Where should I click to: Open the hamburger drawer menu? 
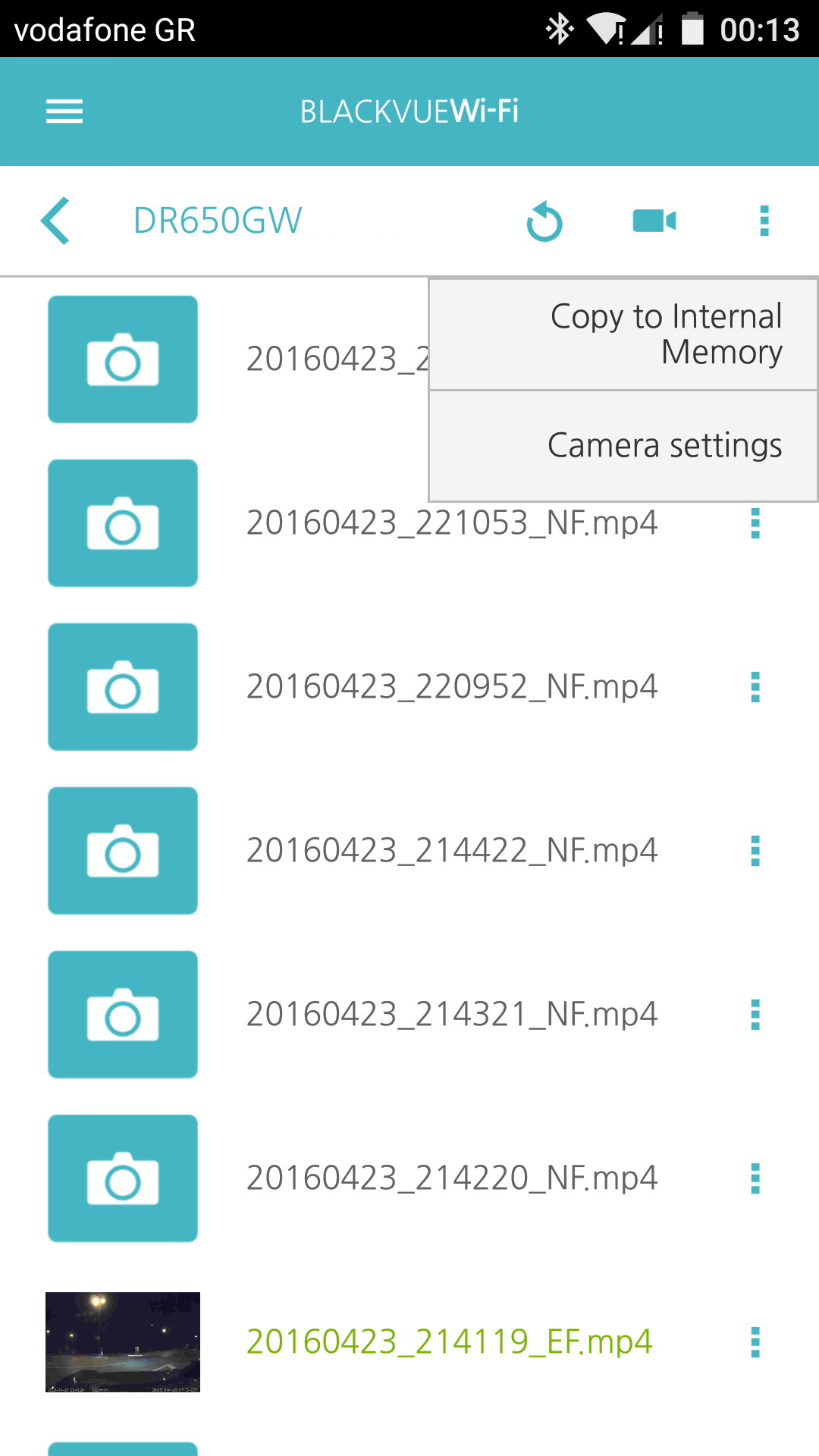point(64,111)
